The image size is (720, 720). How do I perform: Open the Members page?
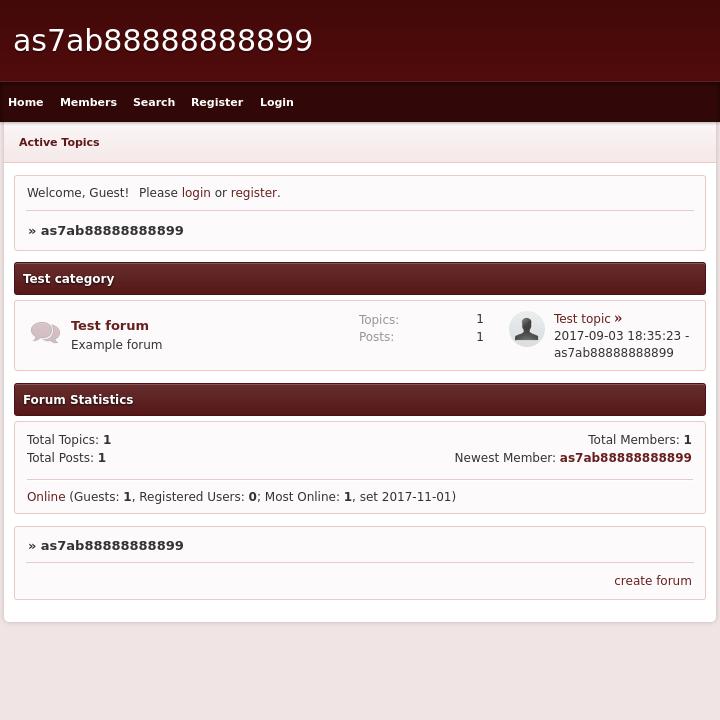click(x=88, y=102)
